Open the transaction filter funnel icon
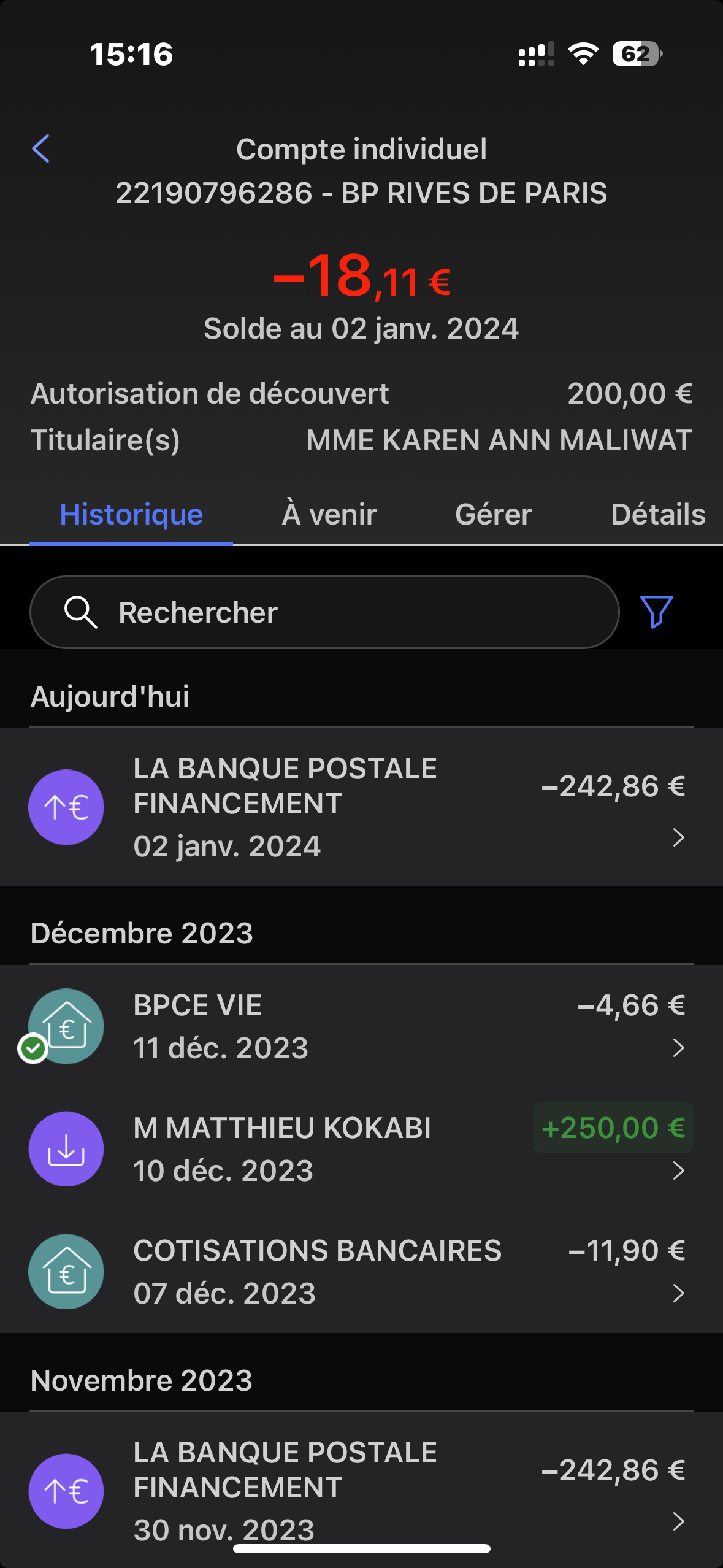The height and width of the screenshot is (1568, 723). (x=656, y=612)
